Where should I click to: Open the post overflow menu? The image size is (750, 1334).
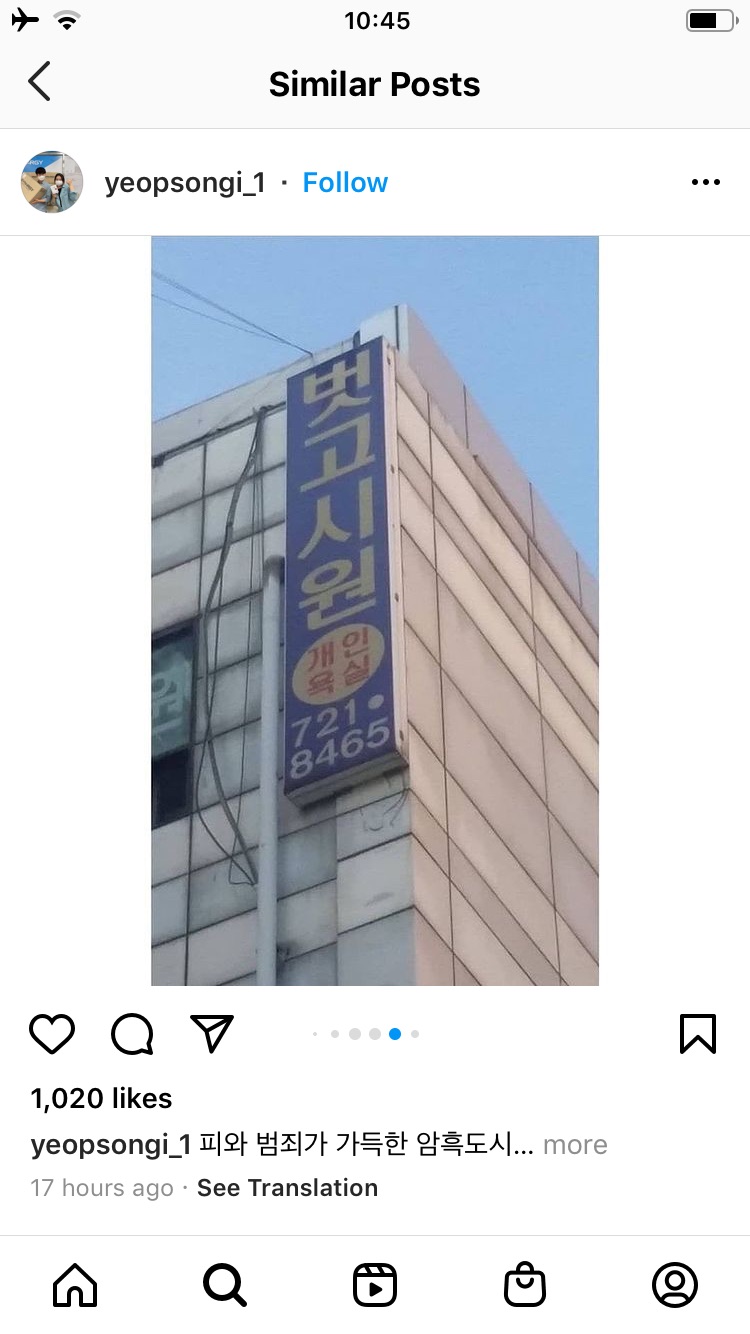[x=705, y=182]
